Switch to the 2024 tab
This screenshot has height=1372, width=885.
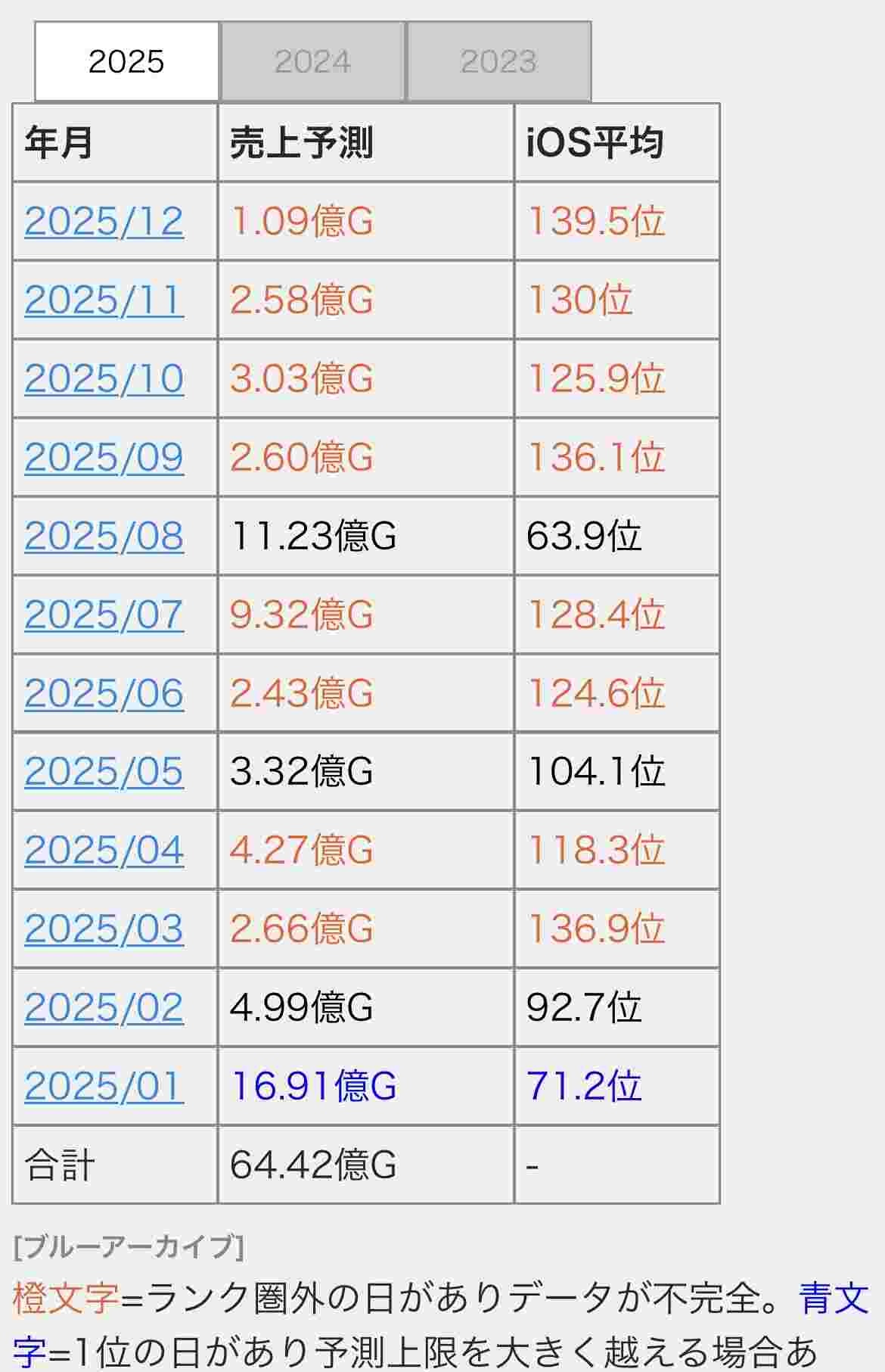click(x=312, y=61)
